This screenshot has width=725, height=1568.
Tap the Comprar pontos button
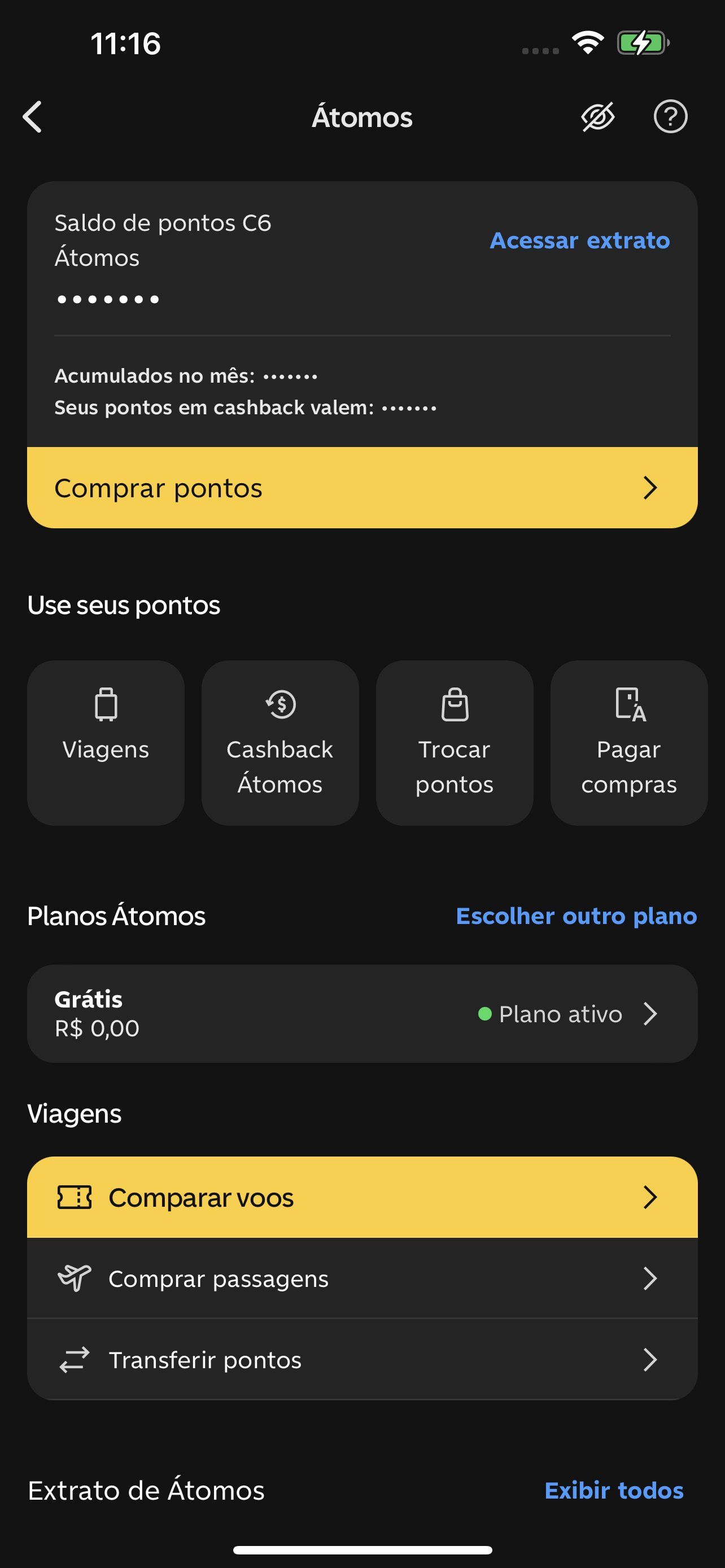pos(362,488)
